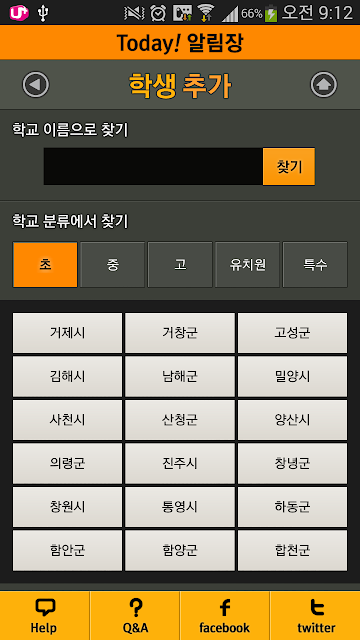This screenshot has height=640, width=360.
Task: Go back using the left arrow icon
Action: pos(36,84)
